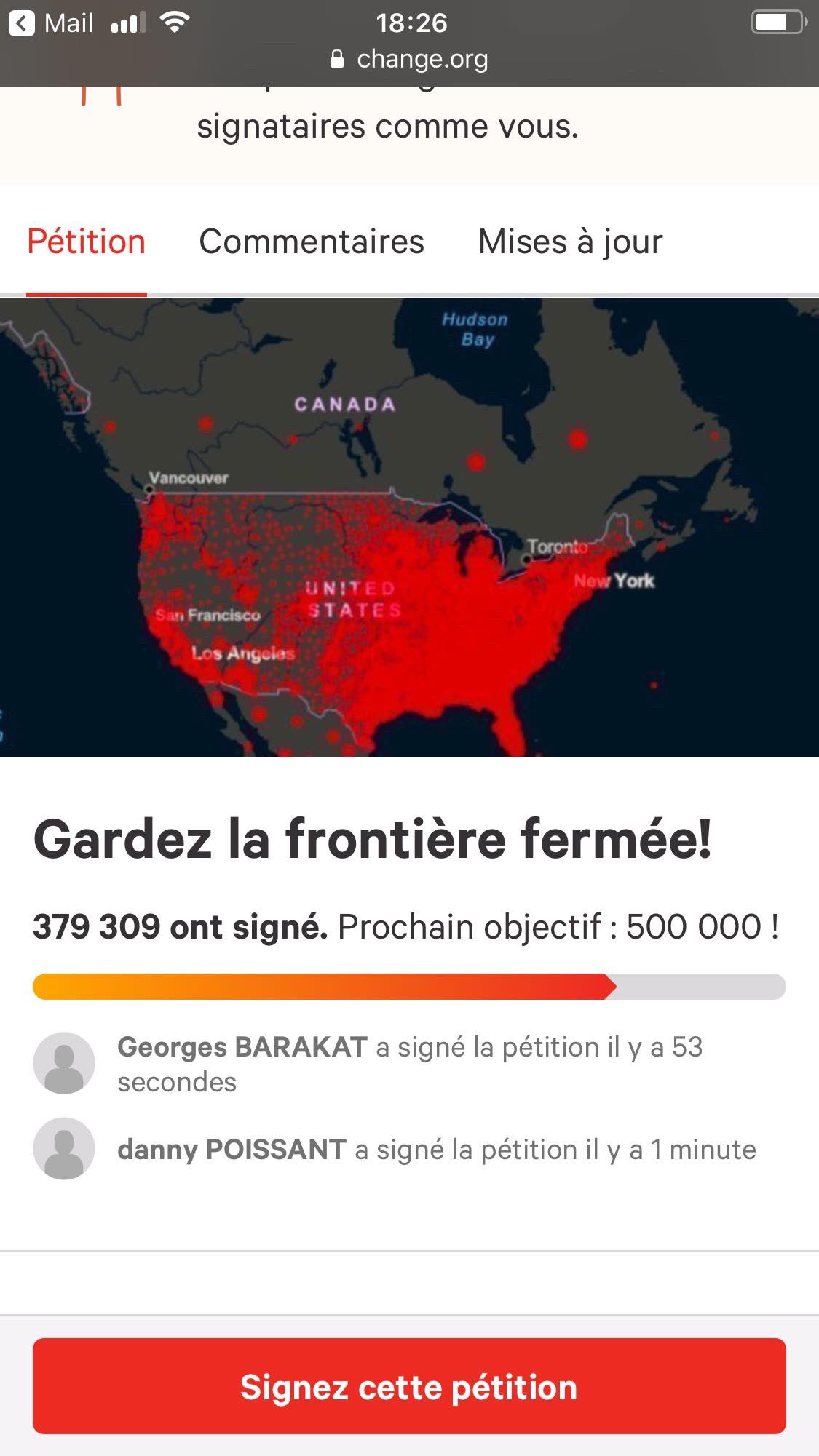
Task: Return to the Mail app
Action: (51, 23)
